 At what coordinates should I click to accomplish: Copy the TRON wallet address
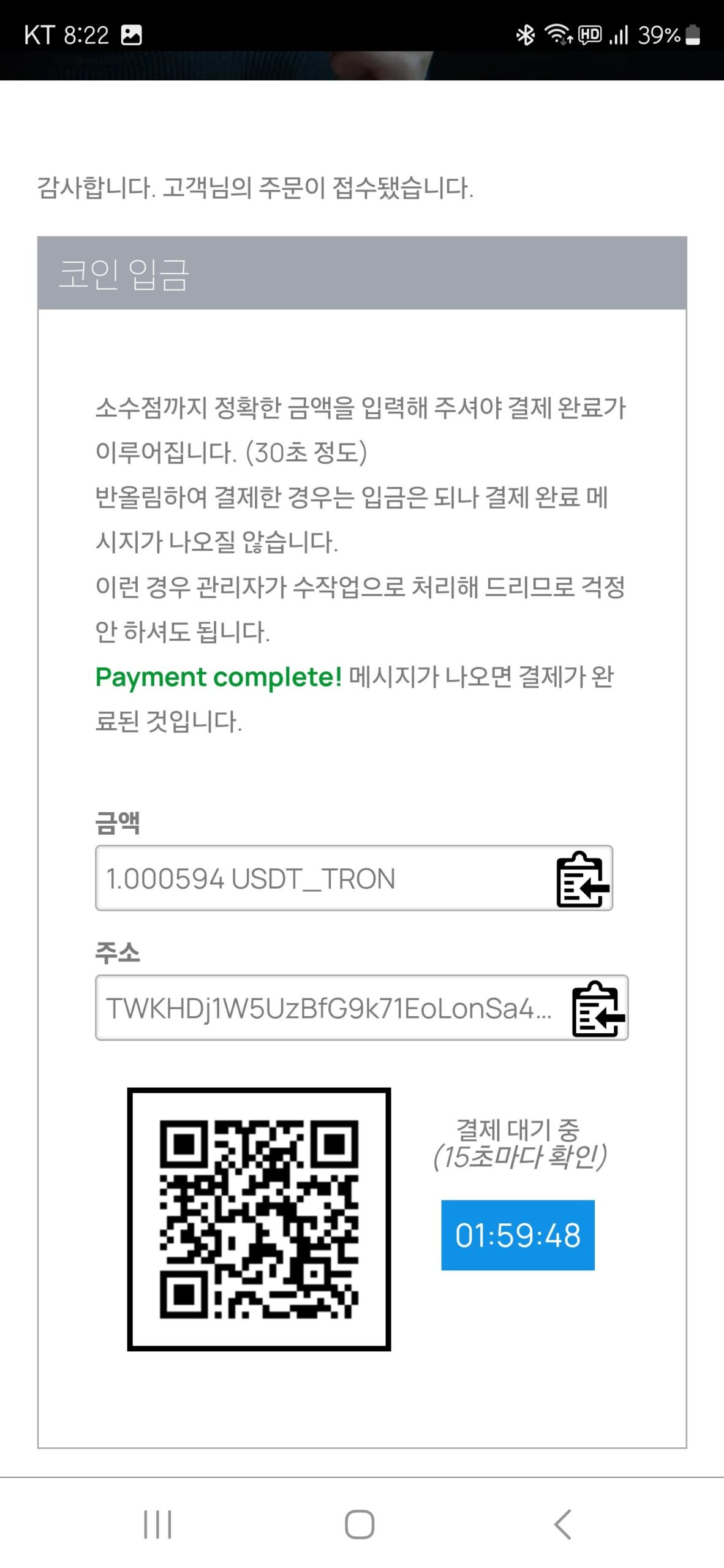(x=598, y=1009)
